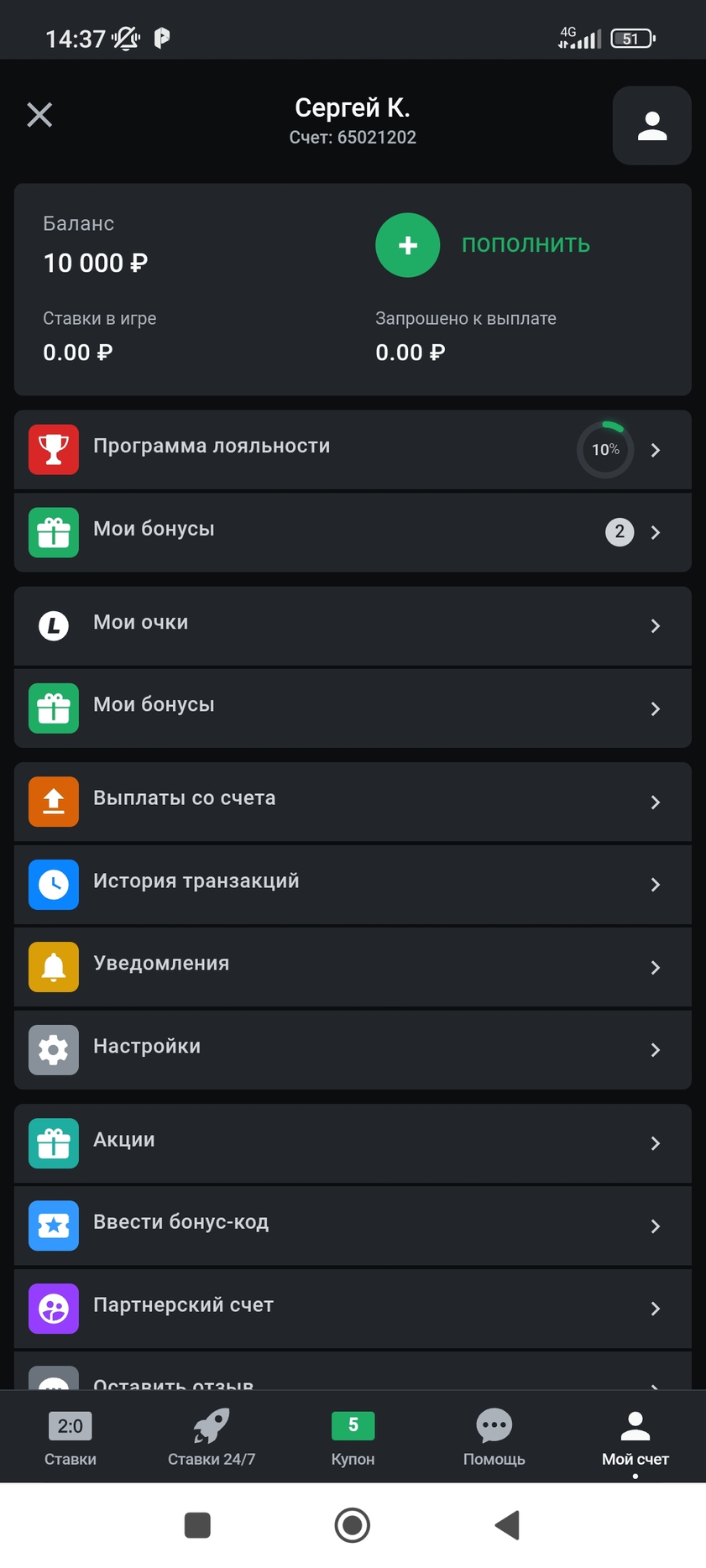
Task: Open the Акции promotions row
Action: pyautogui.click(x=353, y=1143)
